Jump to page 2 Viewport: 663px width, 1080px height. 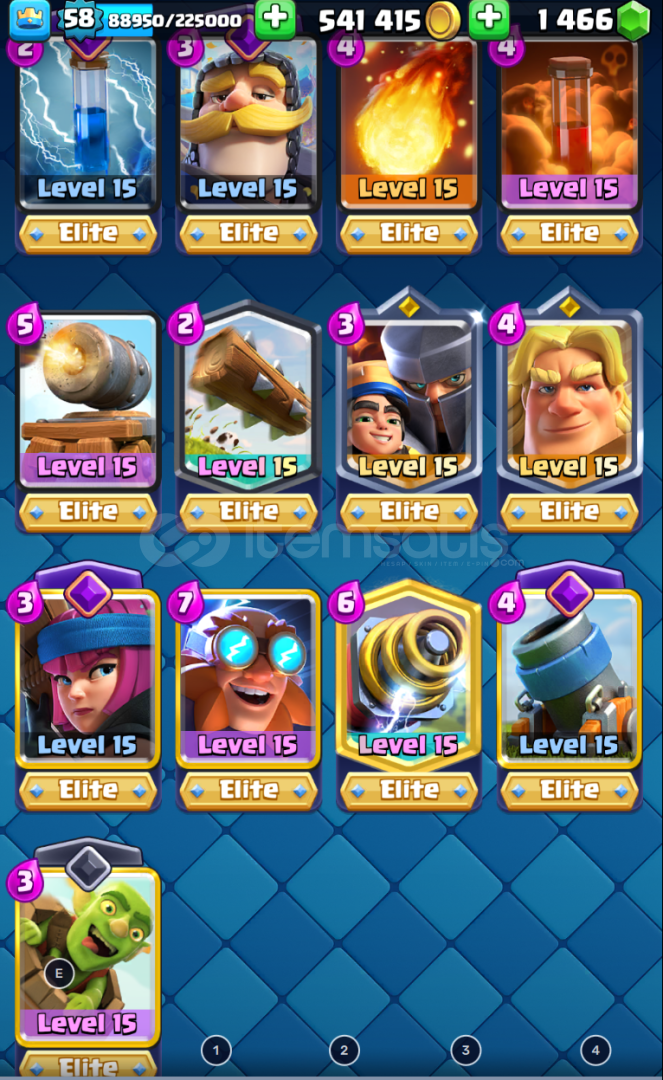pyautogui.click(x=344, y=1050)
